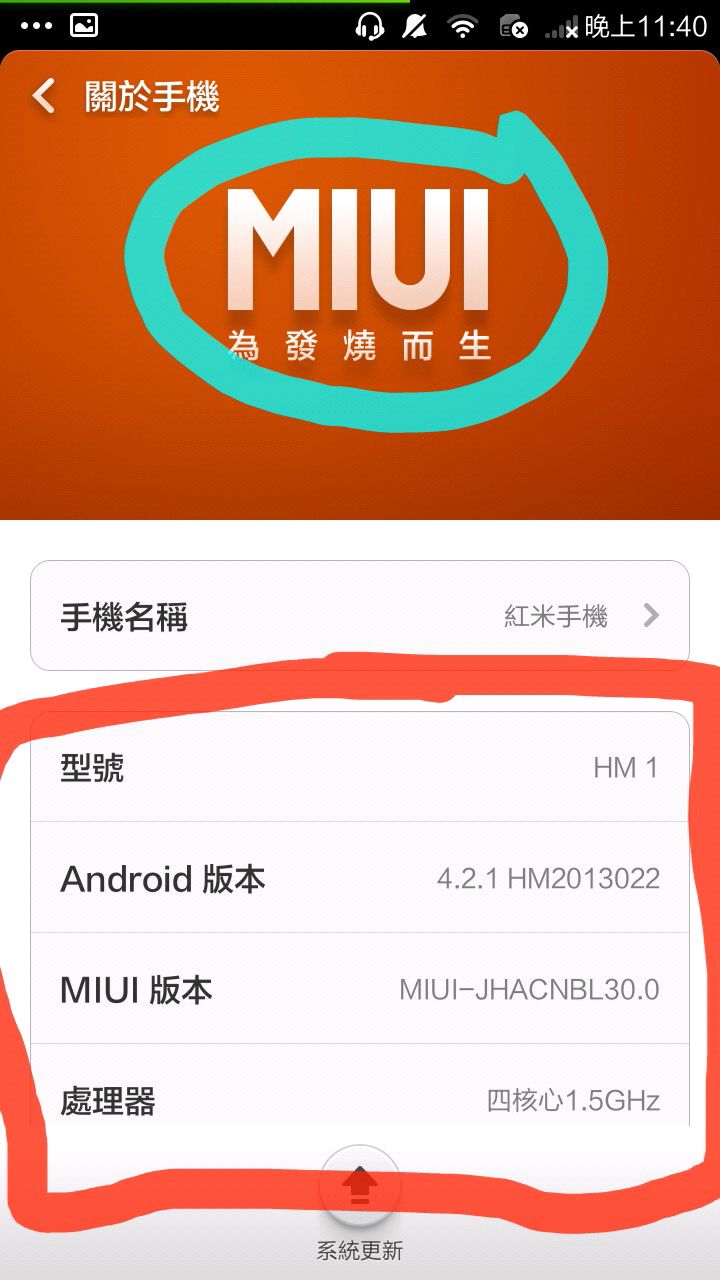This screenshot has height=1280, width=720.
Task: Tap the MIUI 版本 row
Action: tap(360, 990)
